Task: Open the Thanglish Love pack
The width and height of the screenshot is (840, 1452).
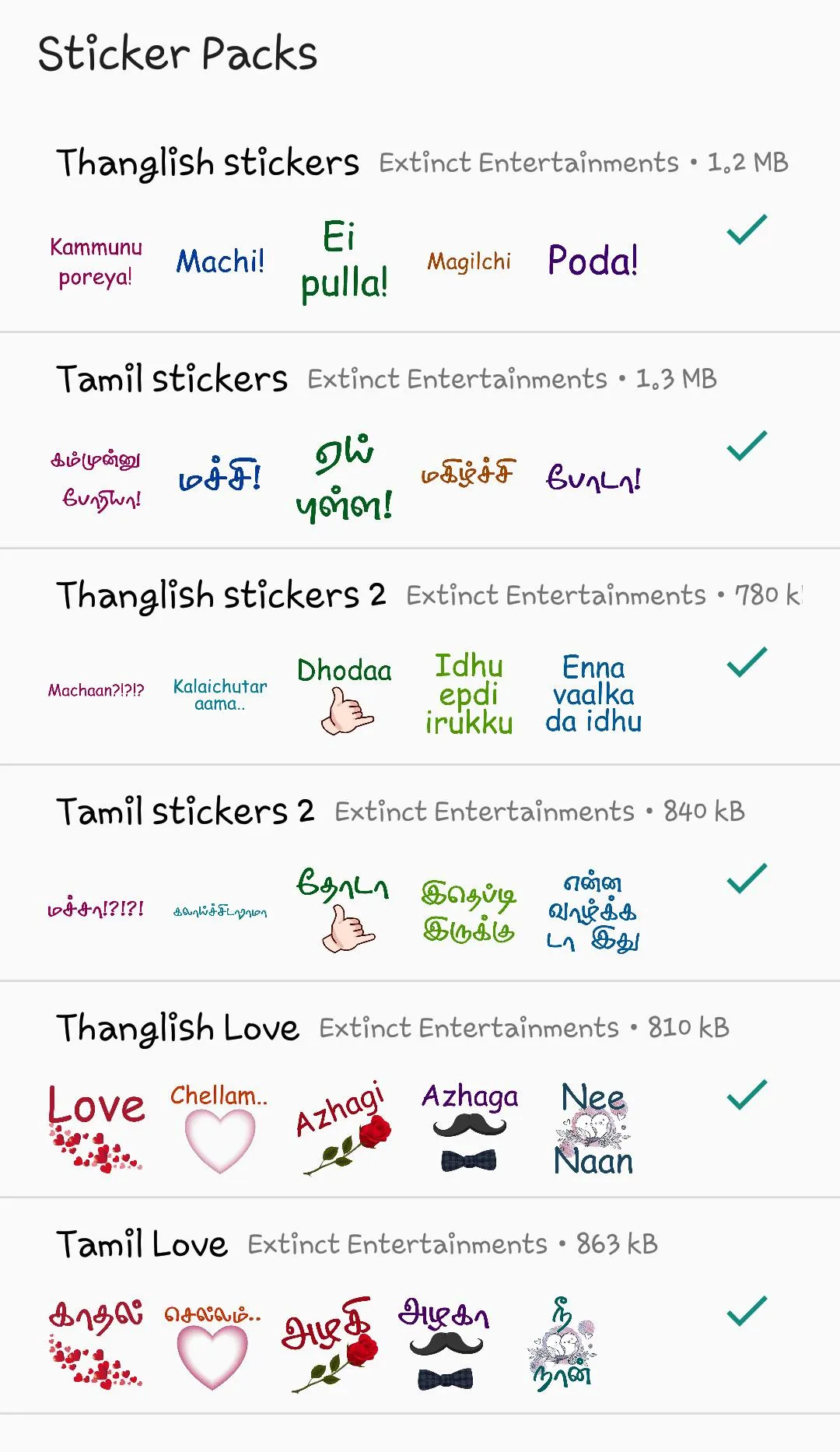Action: coord(420,1090)
